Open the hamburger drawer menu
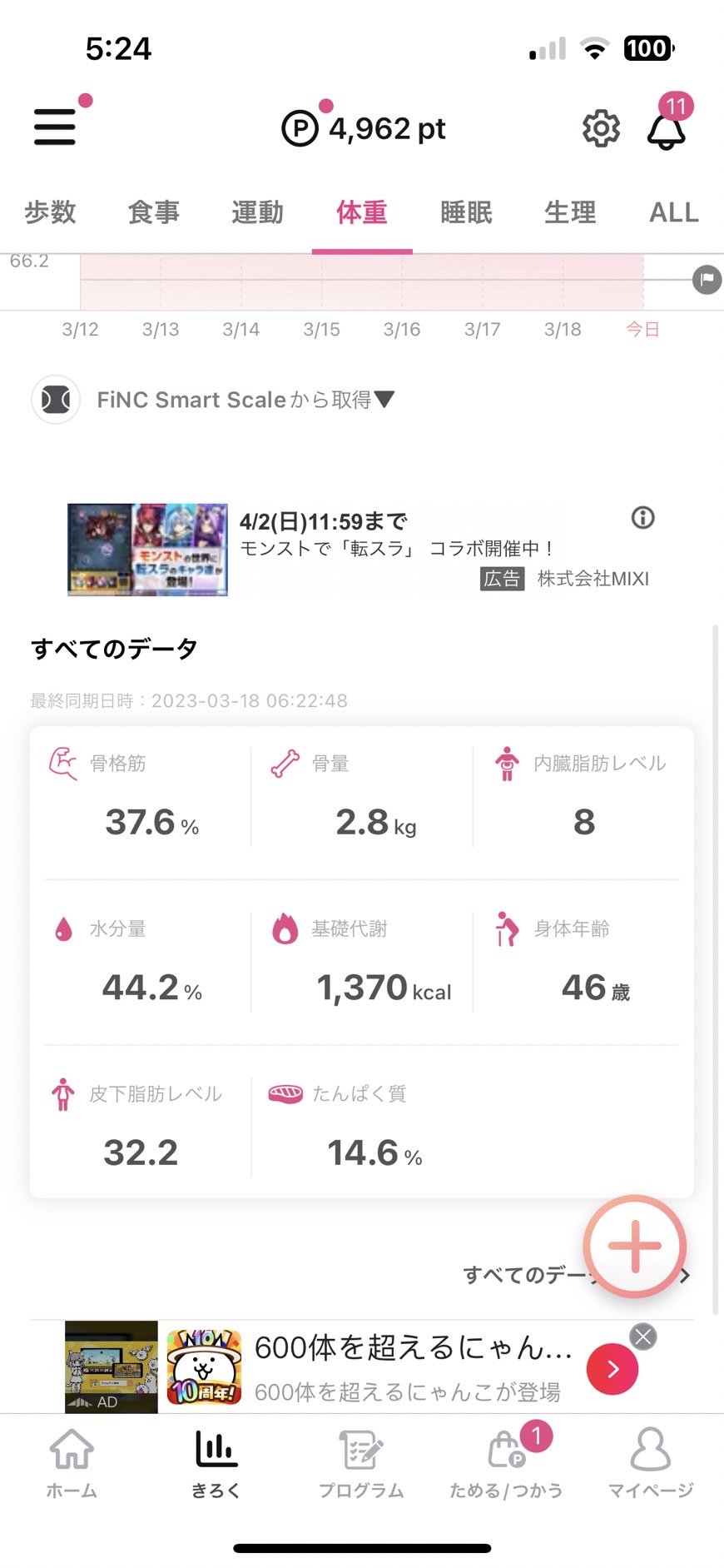The height and width of the screenshot is (1568, 724). pos(55,127)
